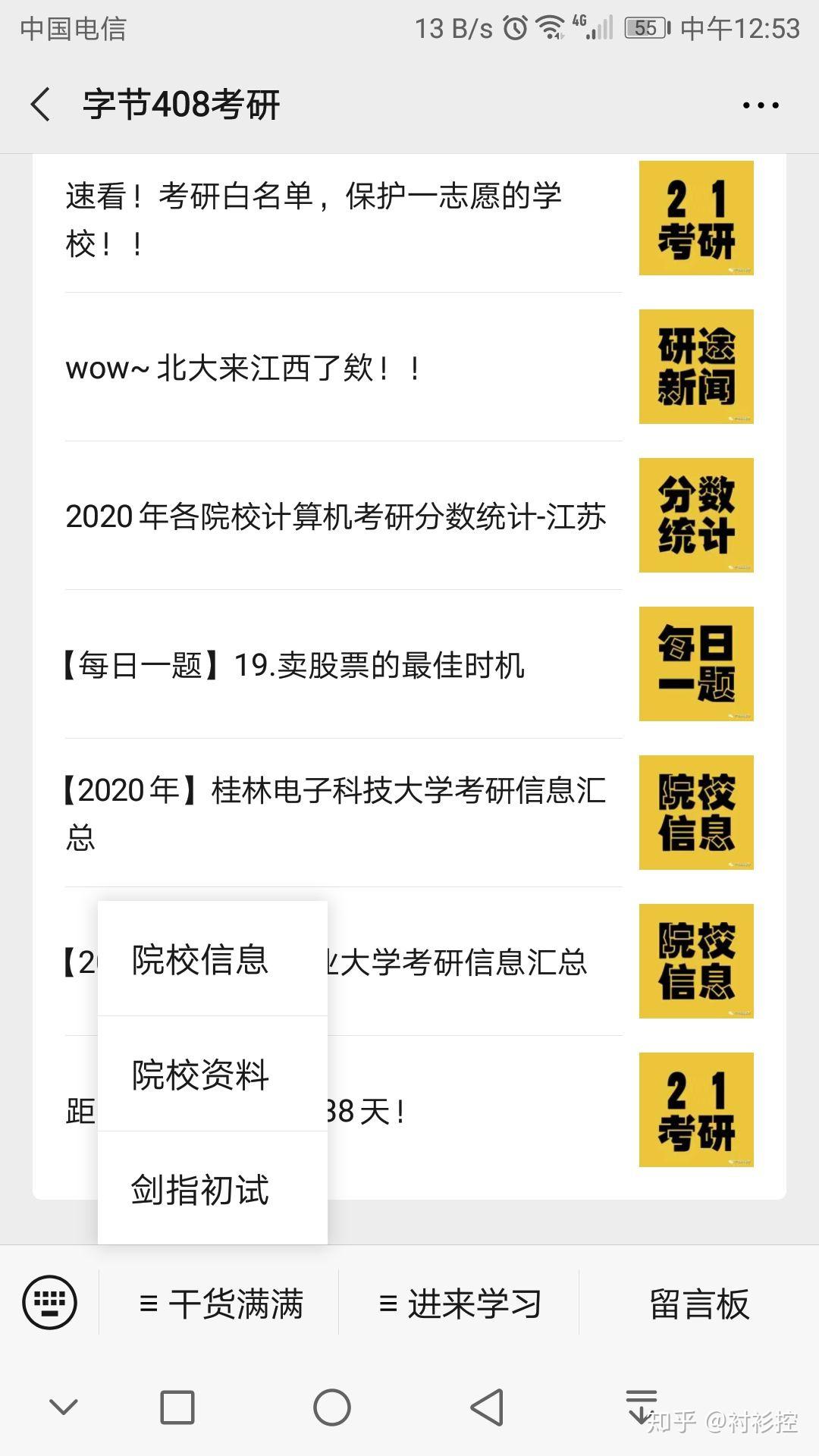Open the "分数统计" thumbnail image
Image resolution: width=819 pixels, height=1456 pixels.
[x=695, y=516]
